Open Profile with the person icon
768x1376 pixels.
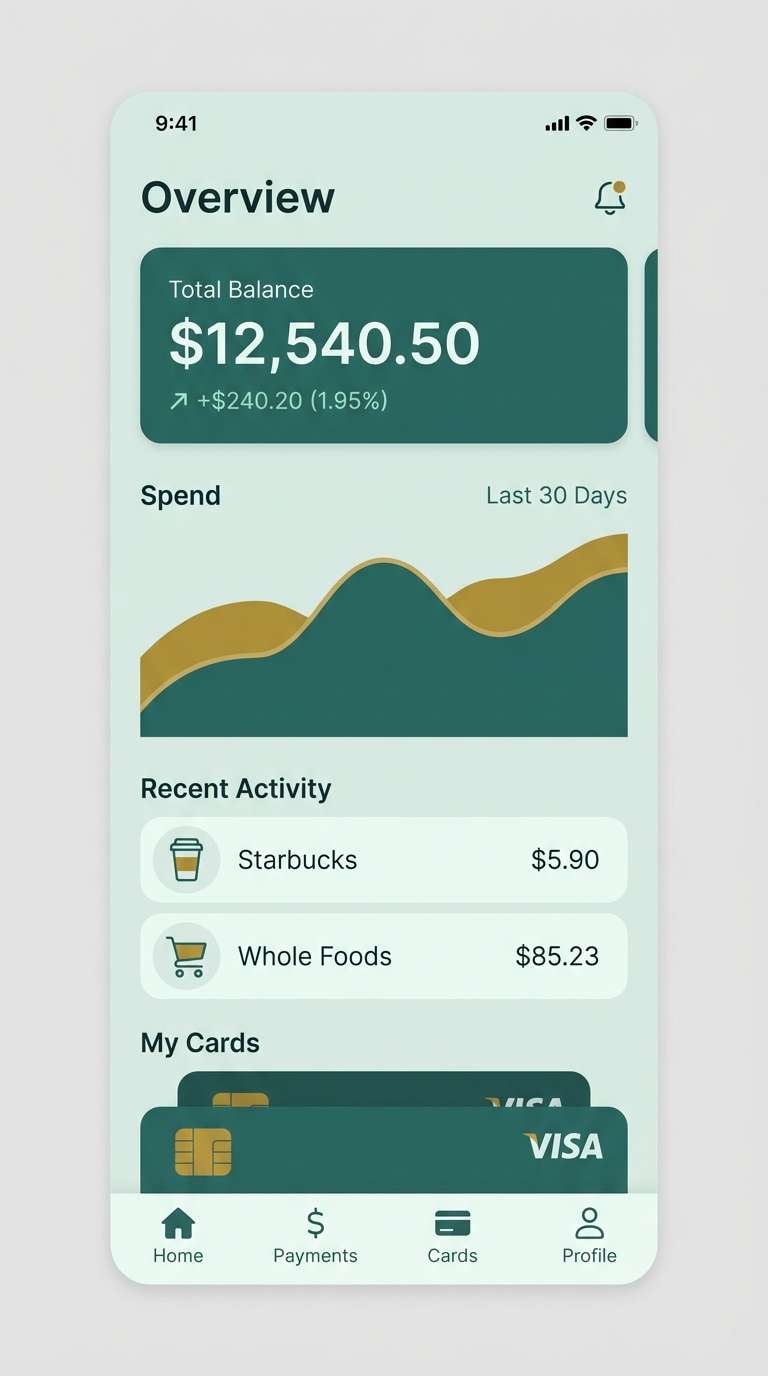click(589, 1222)
